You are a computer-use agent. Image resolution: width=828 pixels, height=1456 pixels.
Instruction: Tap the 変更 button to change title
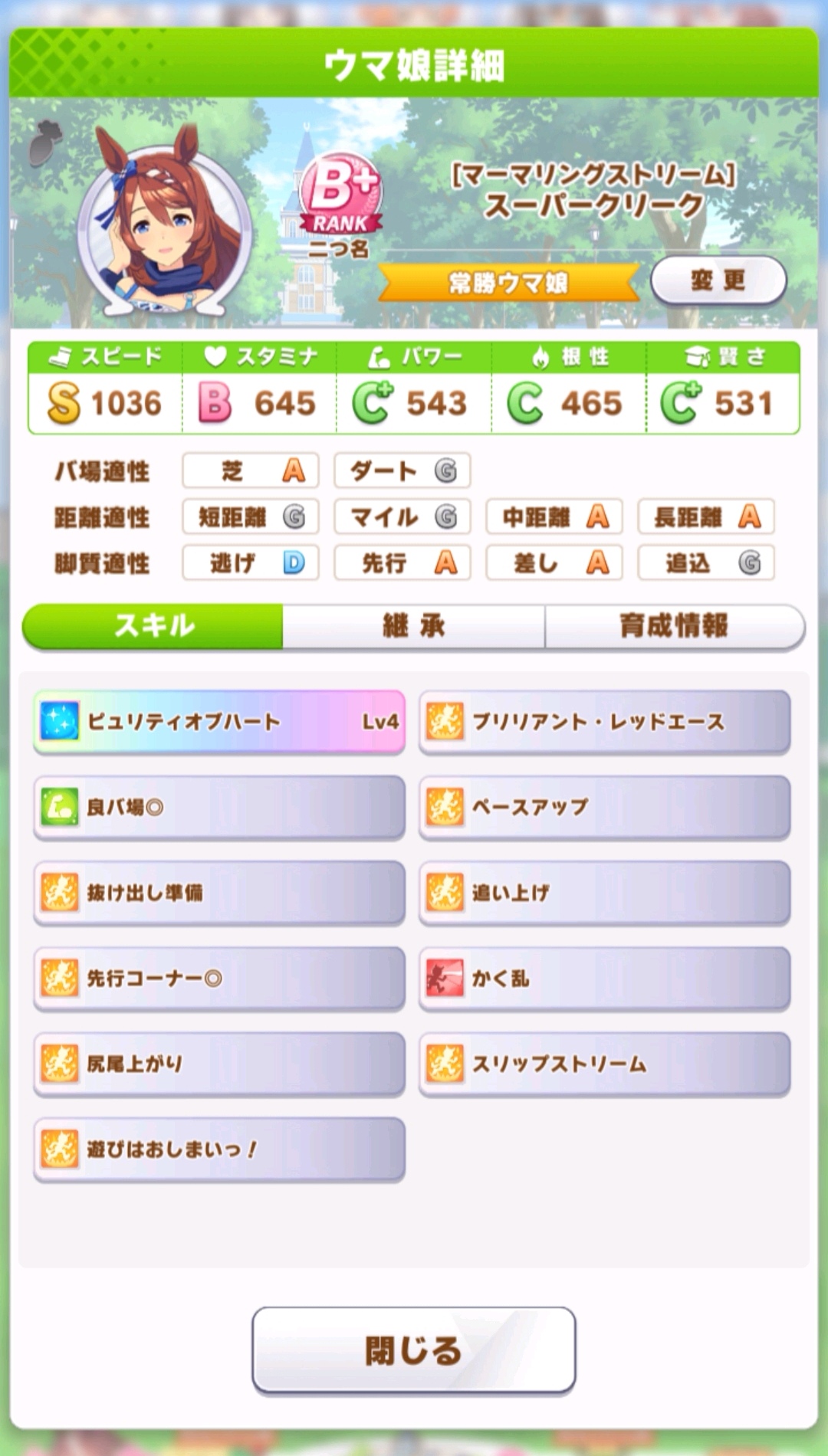718,280
